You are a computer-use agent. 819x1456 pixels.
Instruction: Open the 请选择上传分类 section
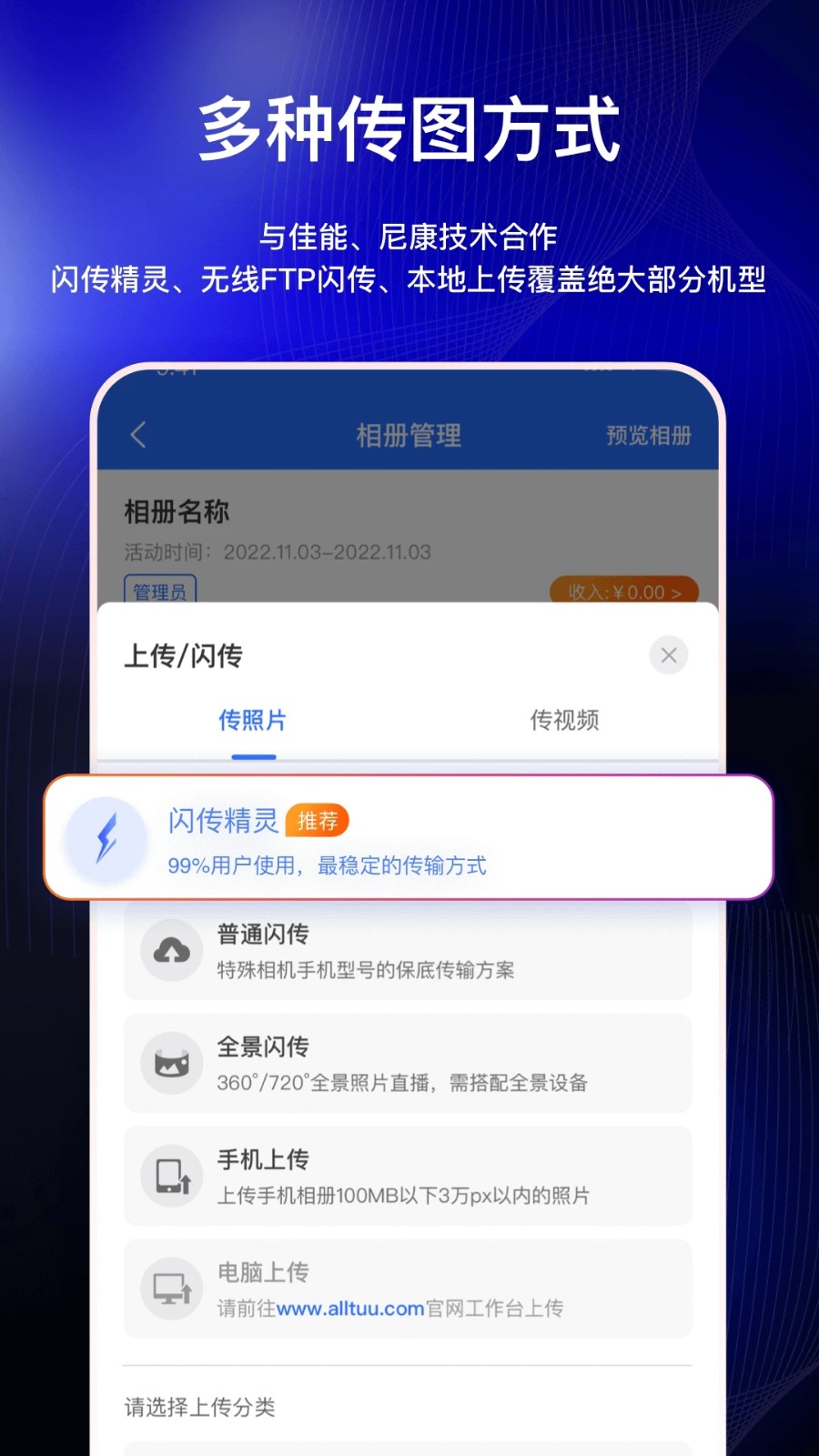click(198, 1407)
